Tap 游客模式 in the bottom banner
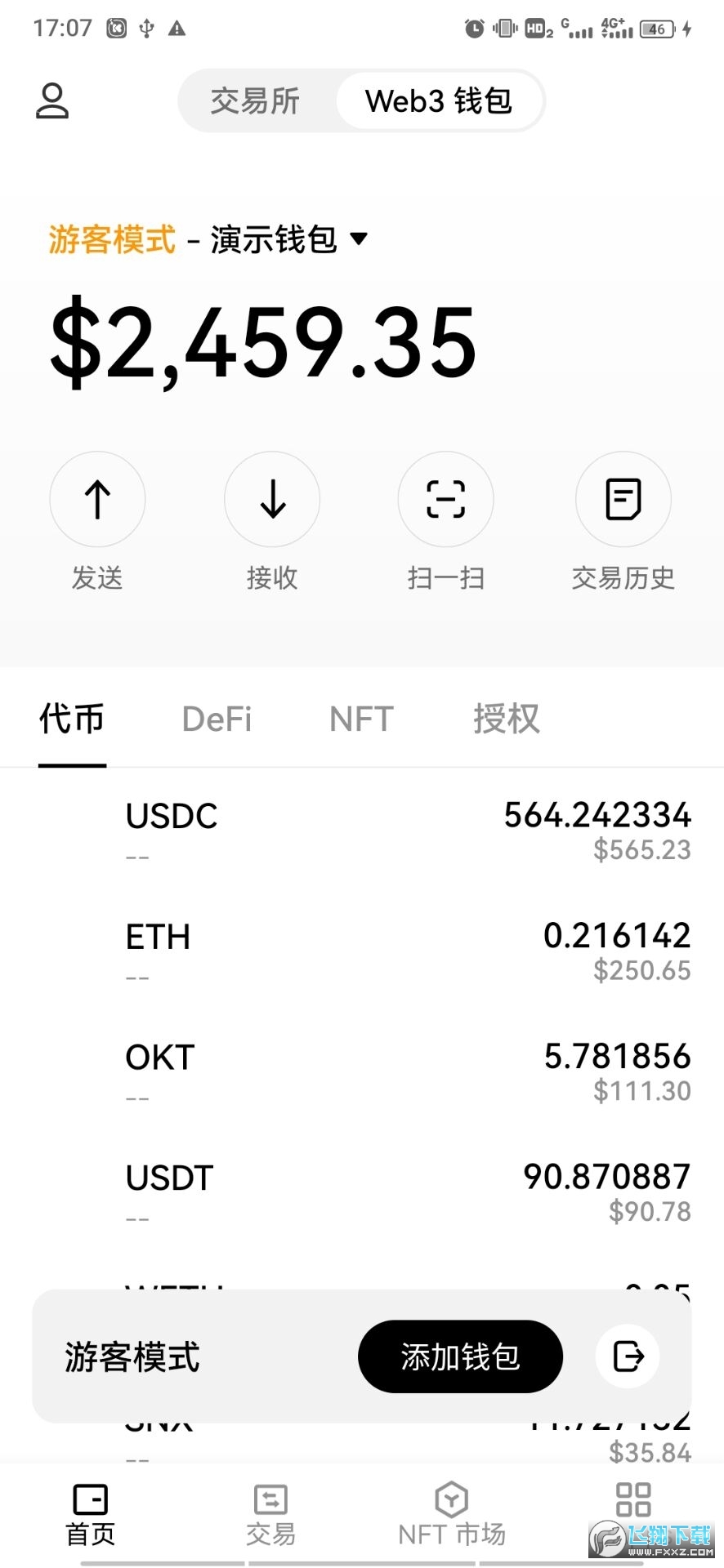Viewport: 724px width, 1568px height. point(132,1356)
